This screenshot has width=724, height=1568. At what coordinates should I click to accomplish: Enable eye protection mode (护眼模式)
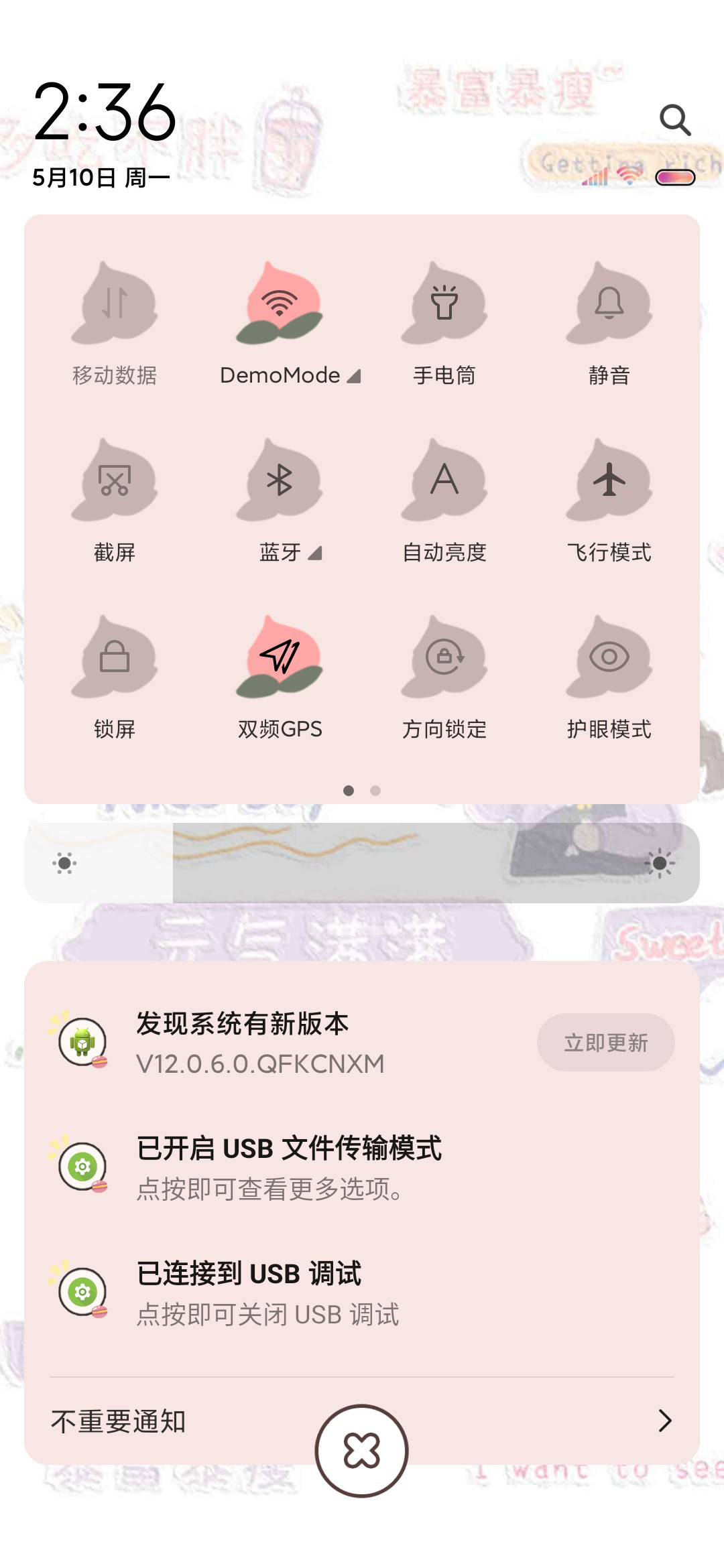(x=609, y=658)
